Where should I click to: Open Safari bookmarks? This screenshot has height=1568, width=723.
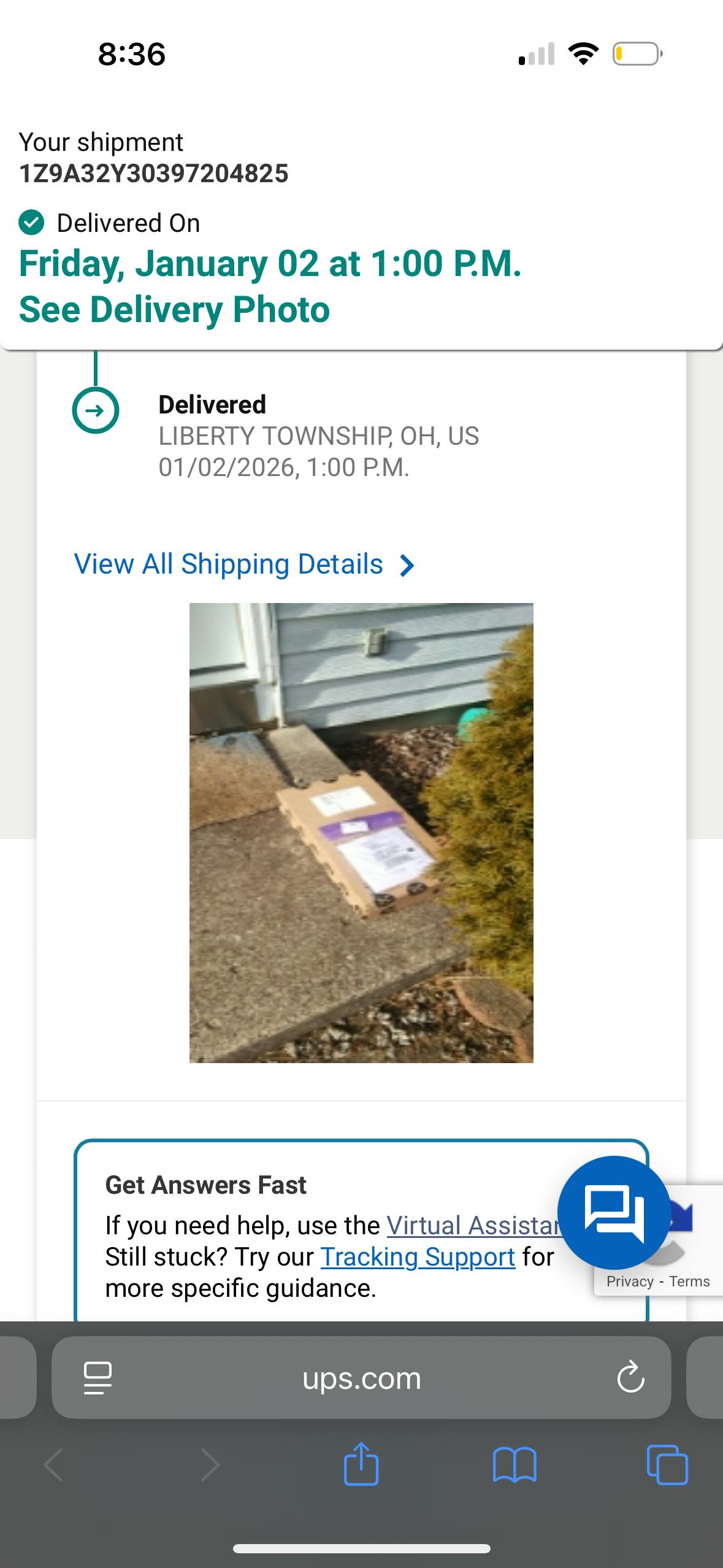(515, 1464)
